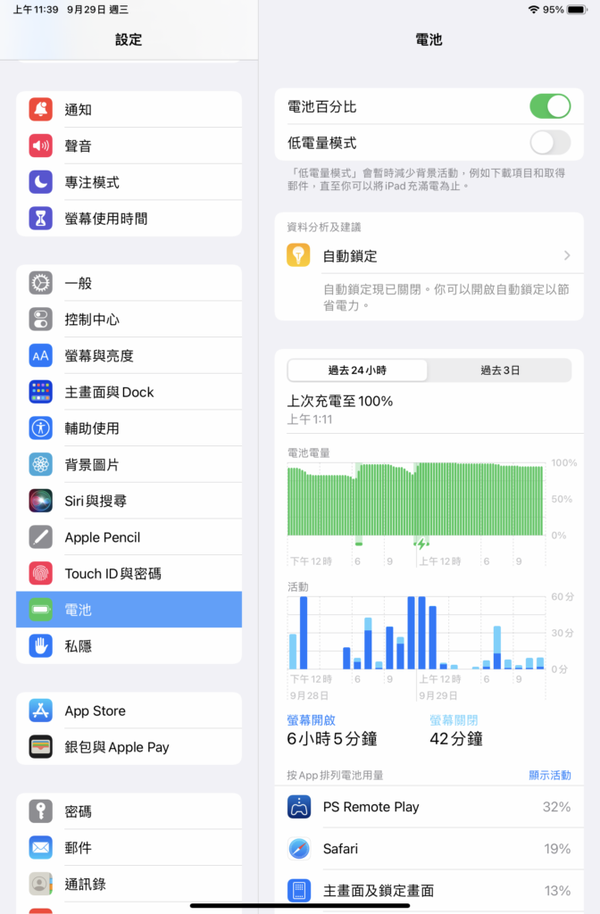
Task: Go to 專注模式 settings
Action: click(x=129, y=182)
